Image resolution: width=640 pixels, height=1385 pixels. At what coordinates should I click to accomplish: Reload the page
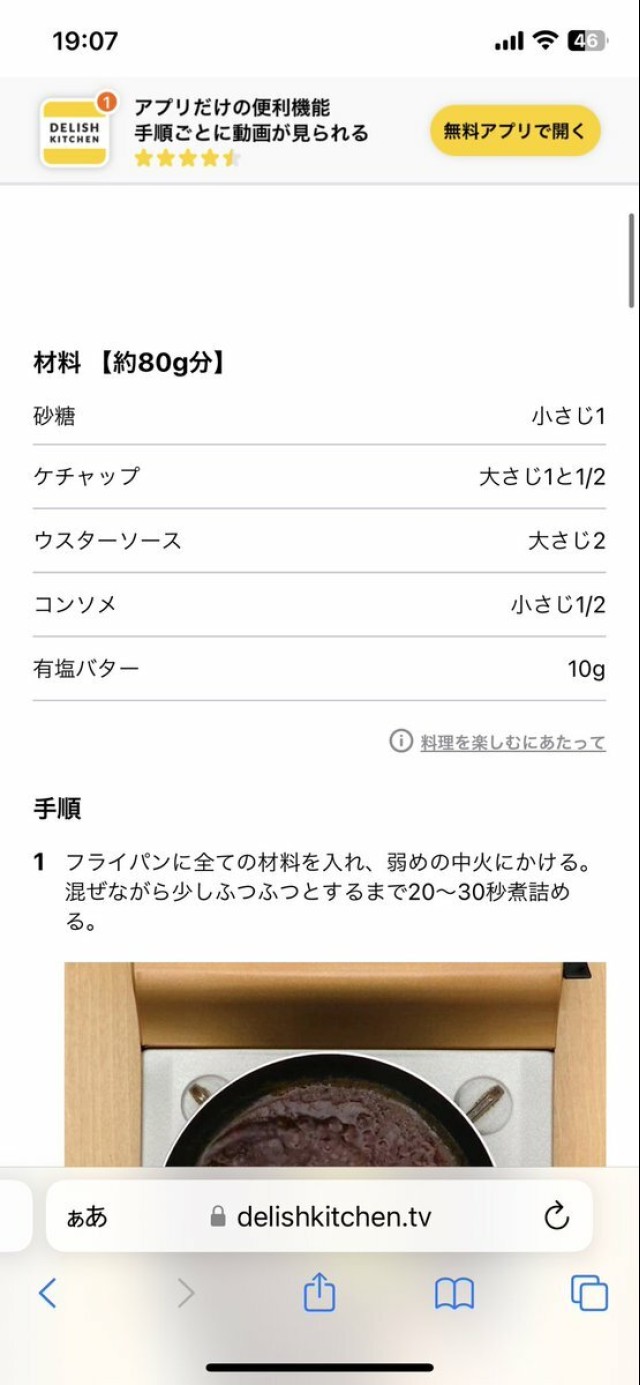click(556, 1216)
